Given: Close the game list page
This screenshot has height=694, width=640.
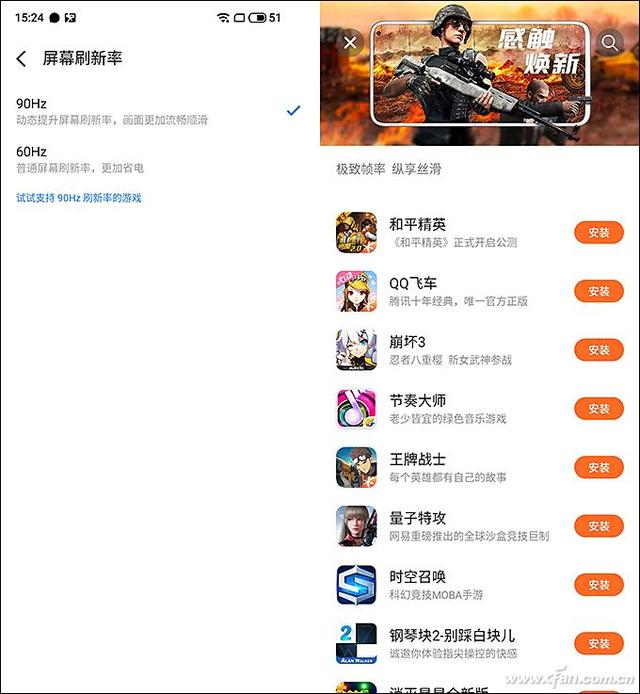Looking at the screenshot, I should 349,43.
